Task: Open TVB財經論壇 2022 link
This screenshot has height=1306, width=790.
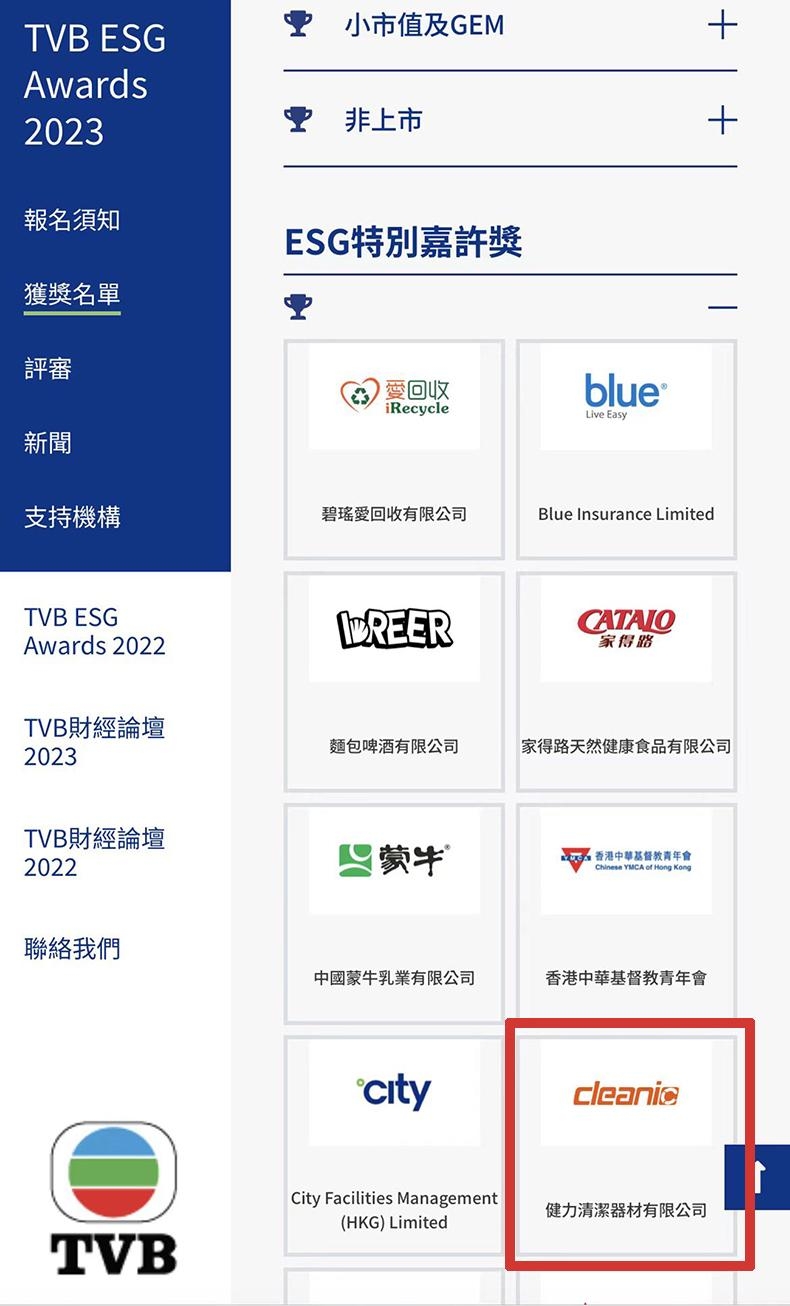Action: click(94, 852)
